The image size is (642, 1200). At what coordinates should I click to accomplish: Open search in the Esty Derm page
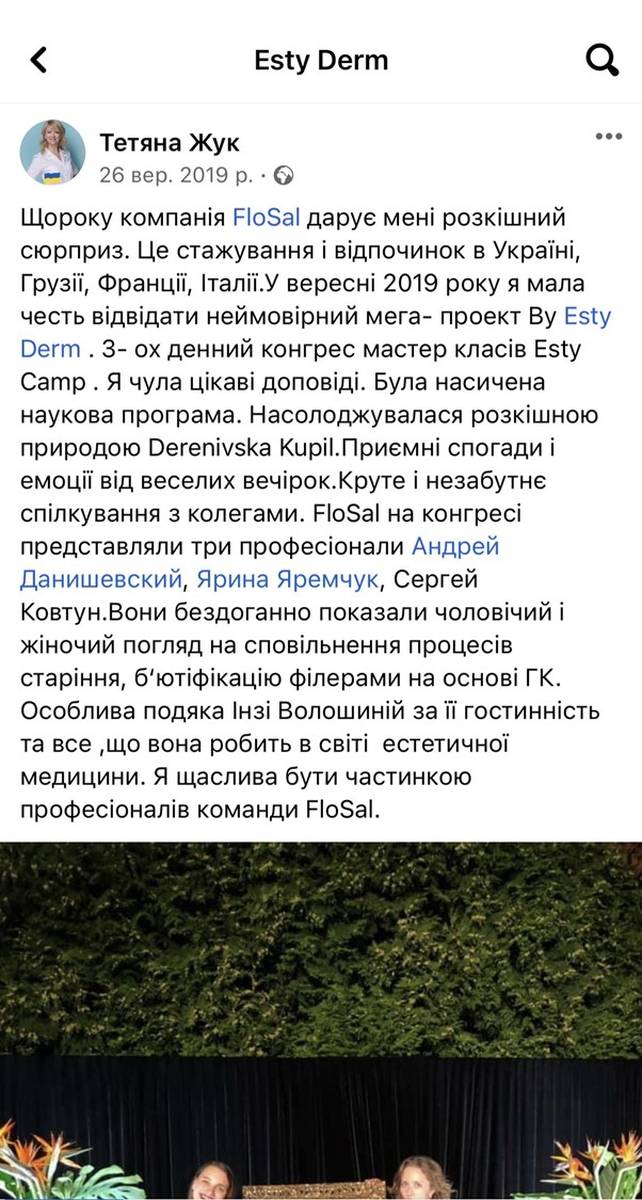coord(602,60)
